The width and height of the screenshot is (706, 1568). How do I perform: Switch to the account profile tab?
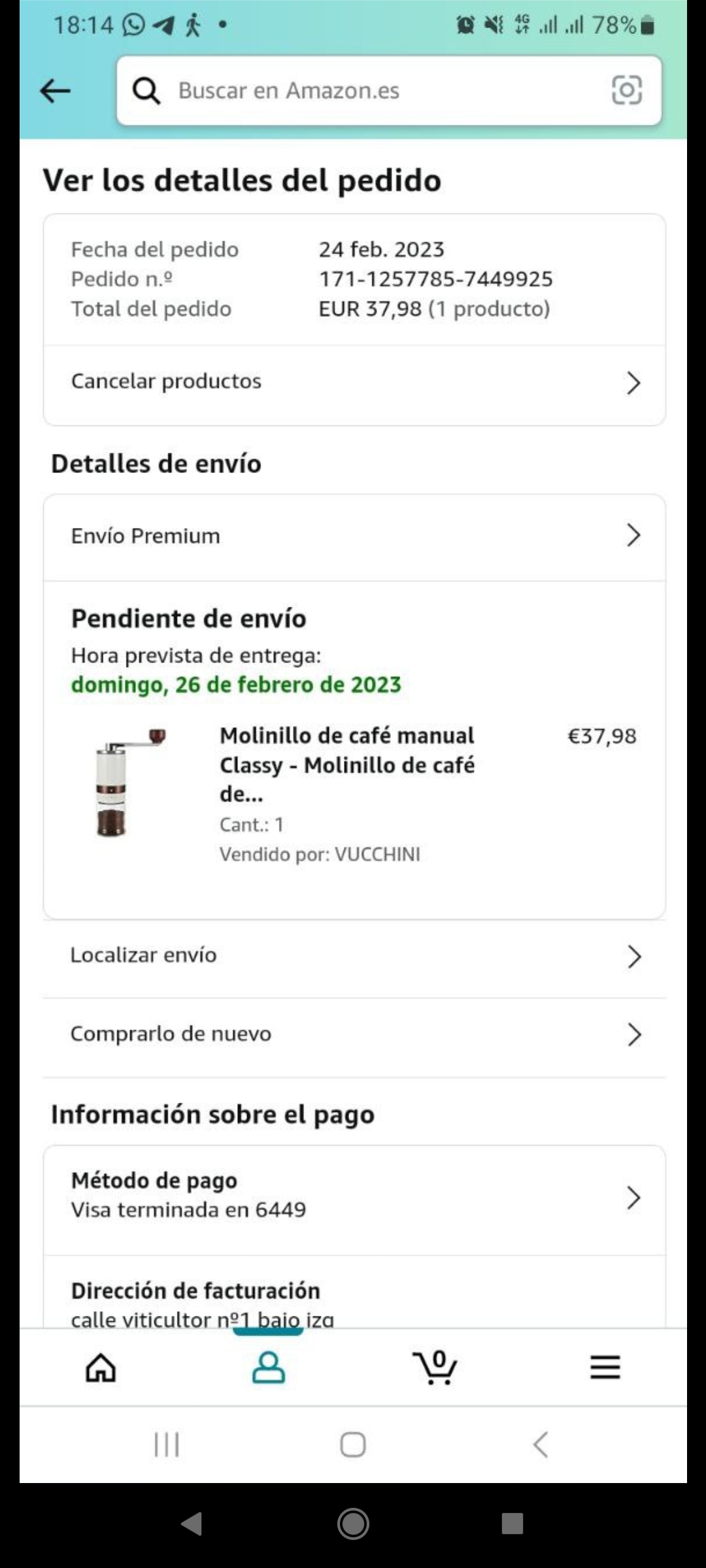(x=269, y=1367)
